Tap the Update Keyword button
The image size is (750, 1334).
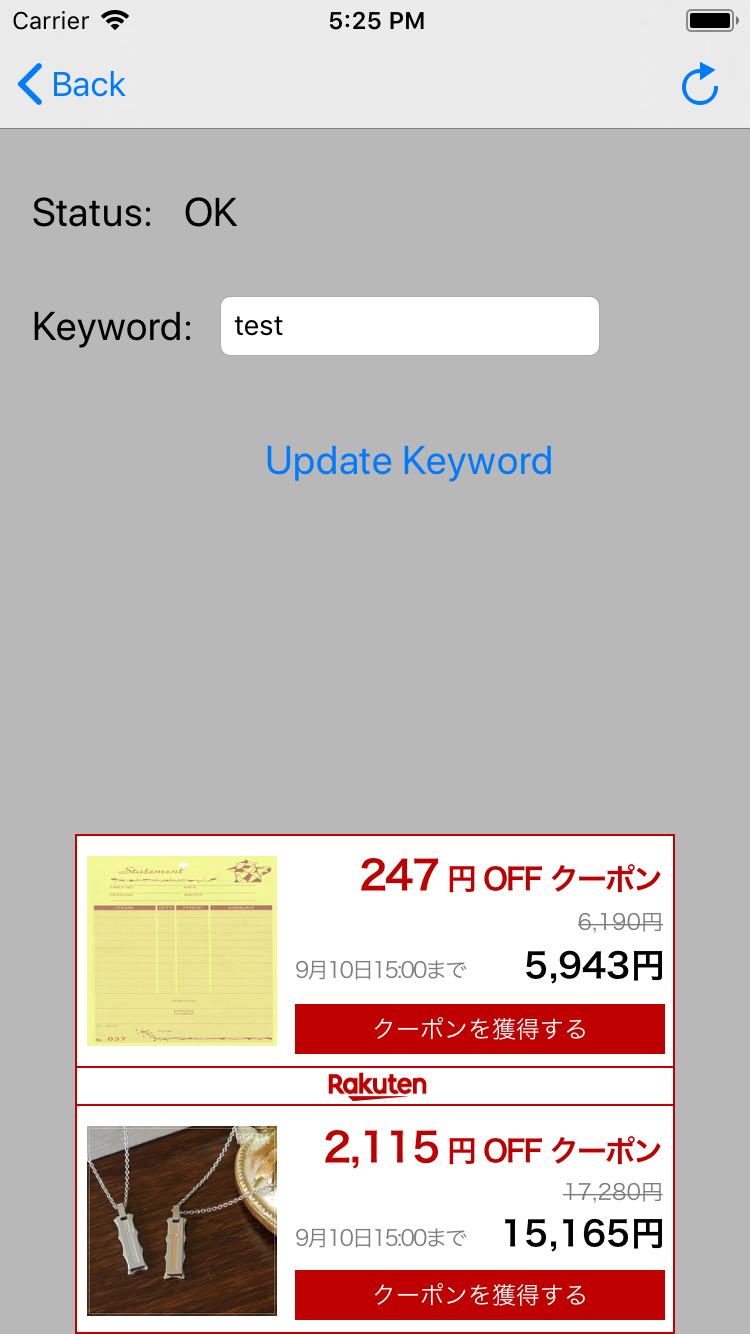(409, 461)
